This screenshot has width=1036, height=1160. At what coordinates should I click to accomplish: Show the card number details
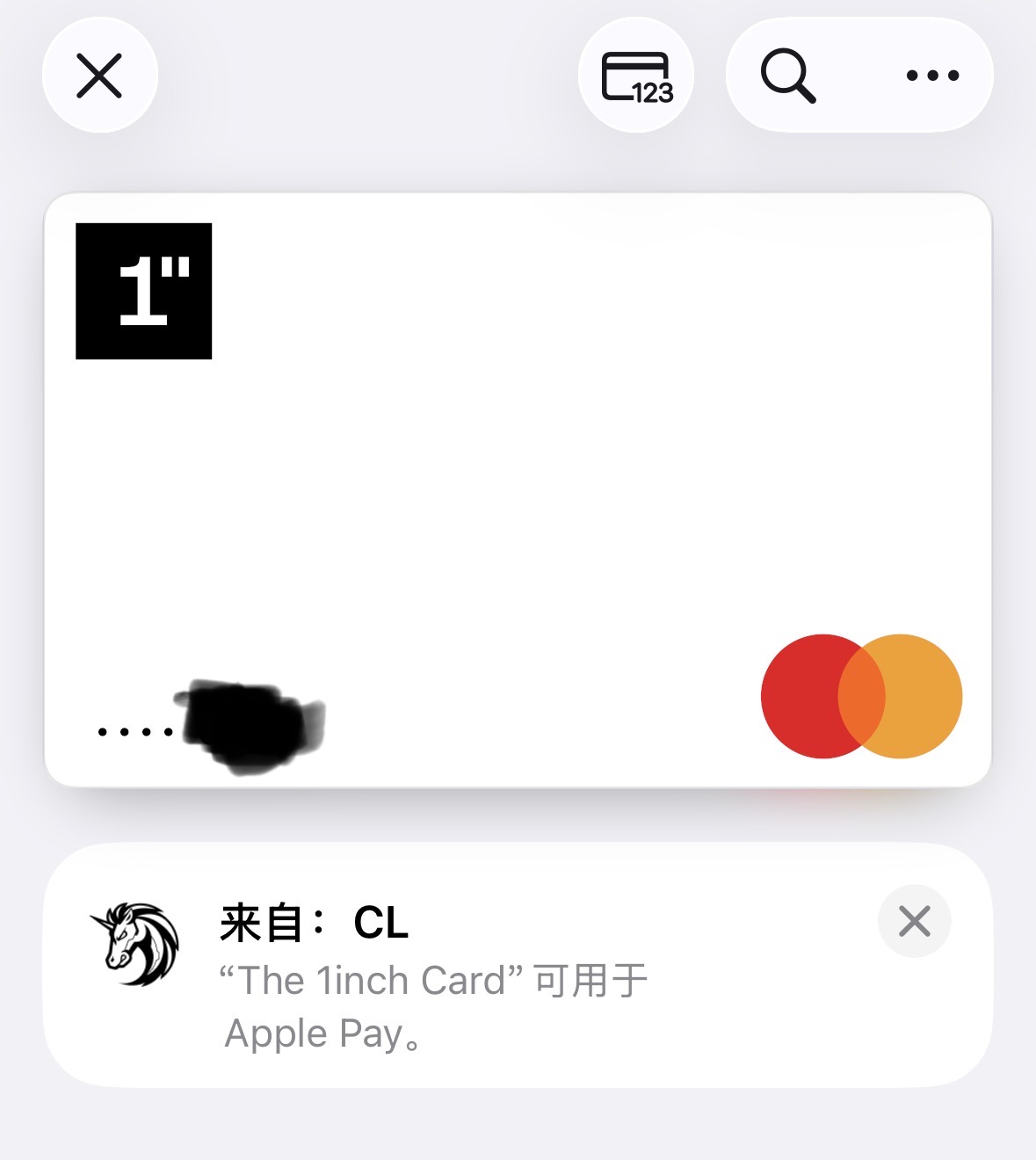636,76
